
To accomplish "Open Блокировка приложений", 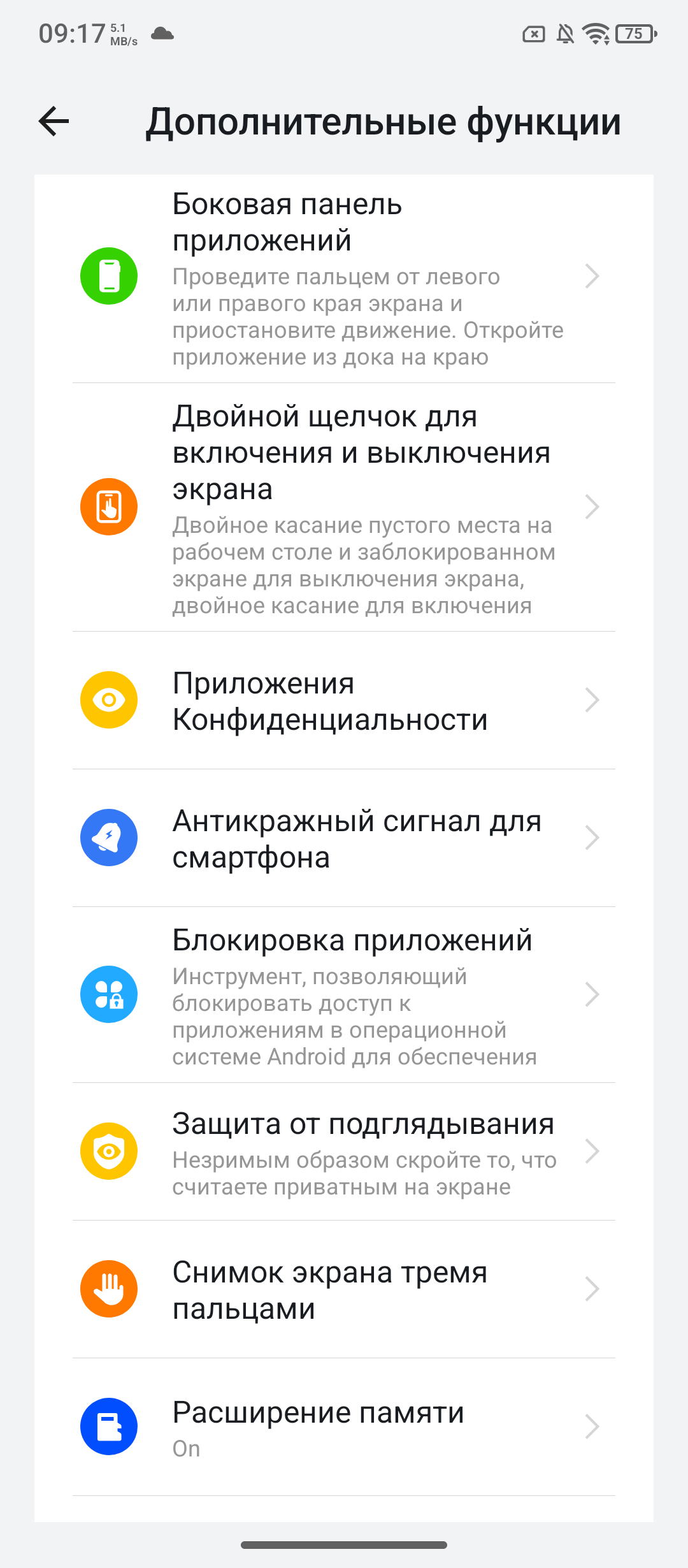I will tap(344, 995).
